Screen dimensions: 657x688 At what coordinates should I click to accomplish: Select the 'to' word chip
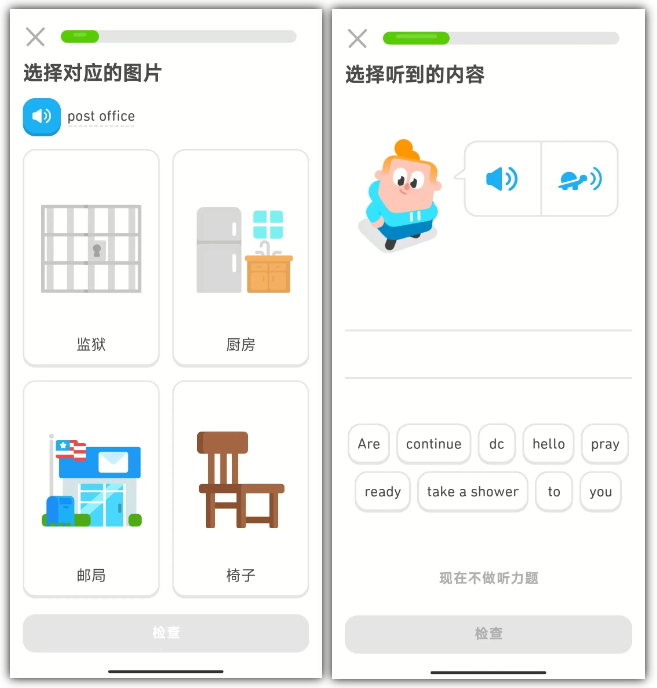[554, 492]
